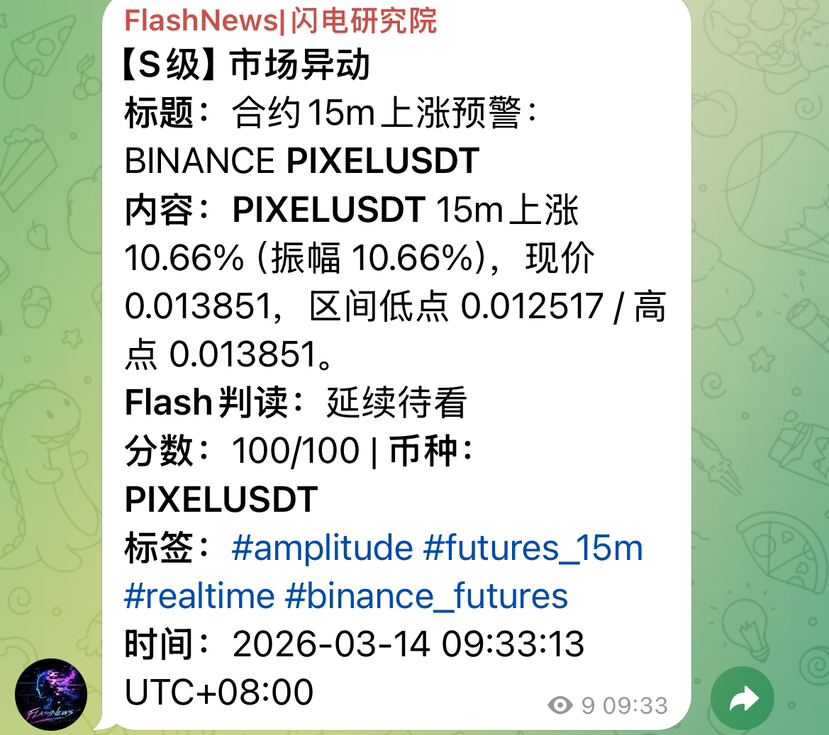Open the #amplitude hashtag
Viewport: 829px width, 735px height.
322,548
